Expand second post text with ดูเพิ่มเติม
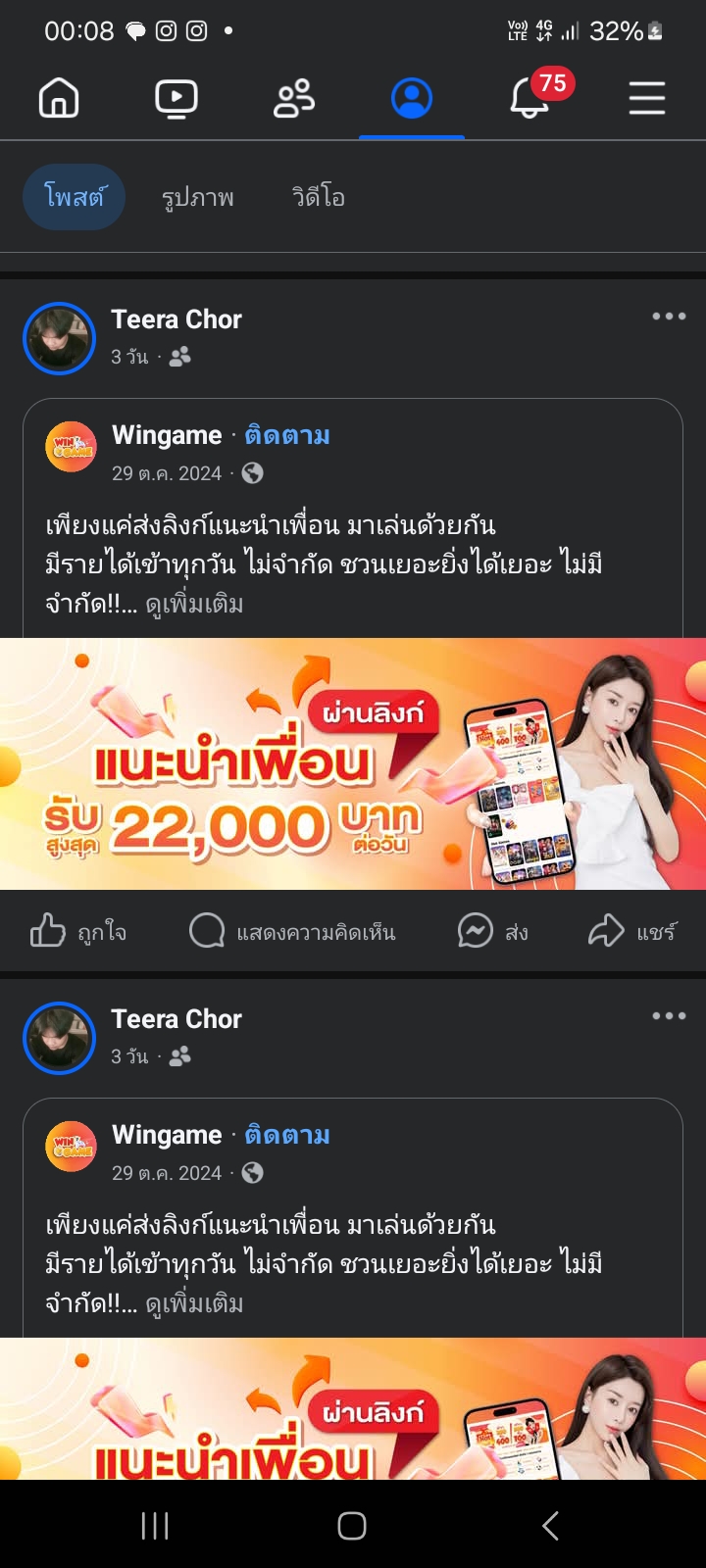Screen dimensions: 706x1568 [x=194, y=1303]
